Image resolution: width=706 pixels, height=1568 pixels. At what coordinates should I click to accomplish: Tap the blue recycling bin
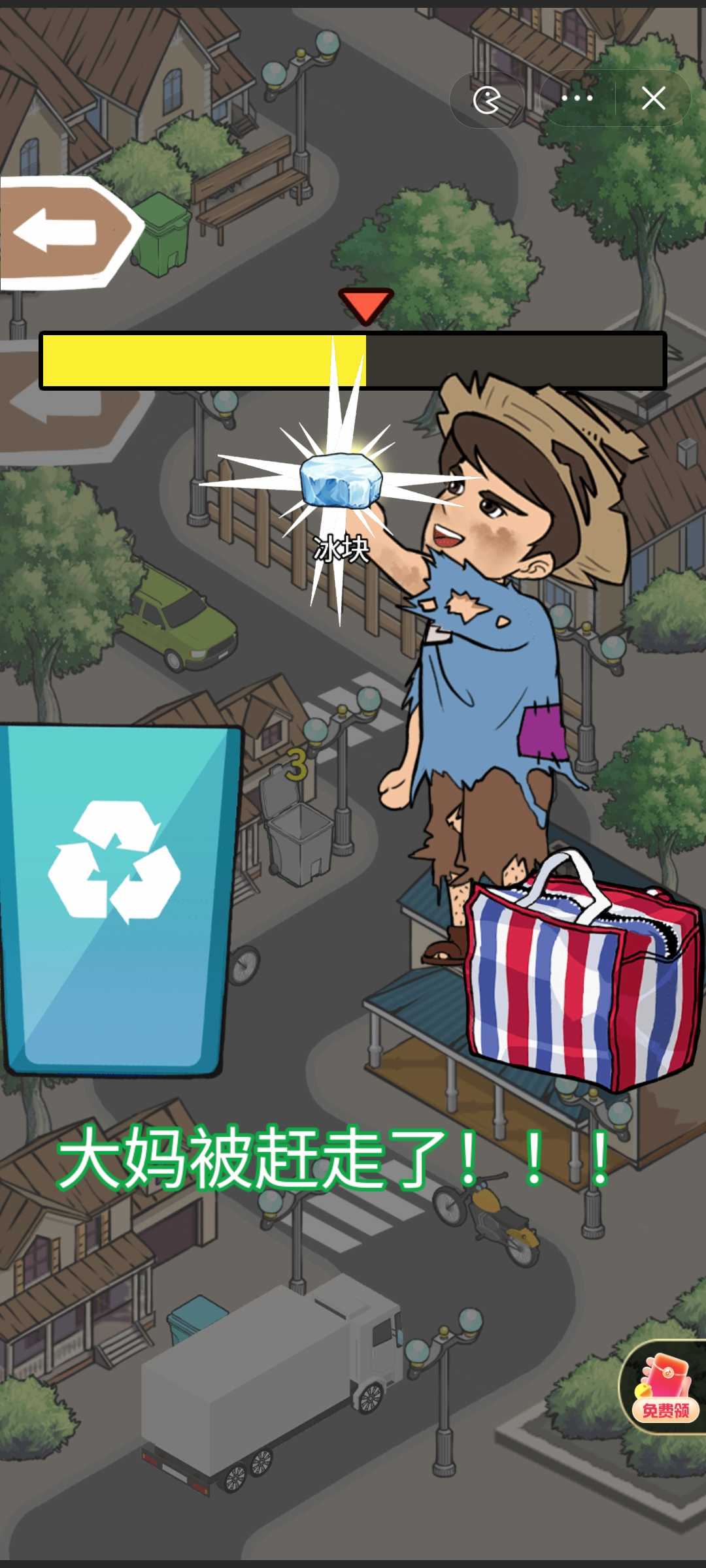tap(118, 901)
